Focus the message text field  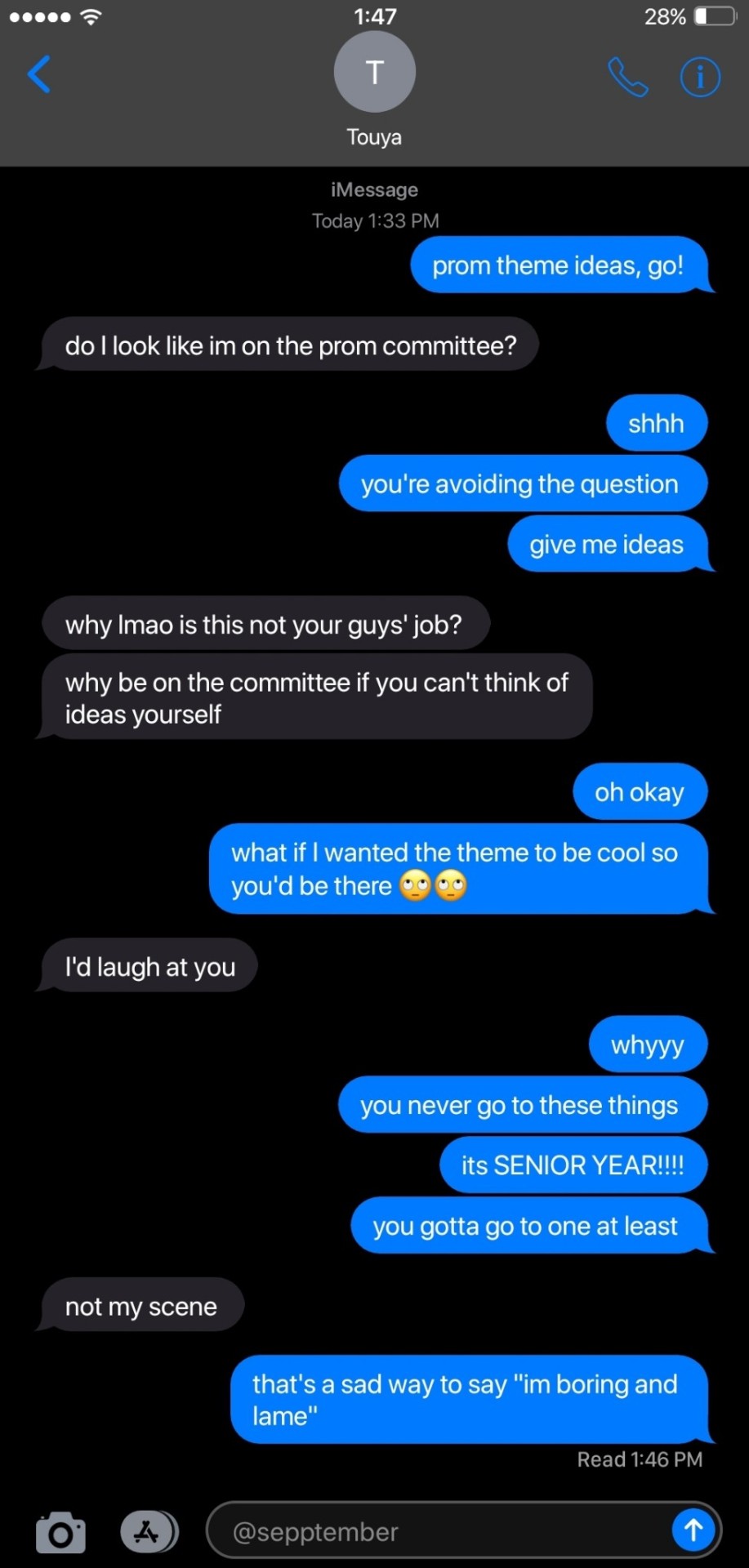click(441, 1531)
